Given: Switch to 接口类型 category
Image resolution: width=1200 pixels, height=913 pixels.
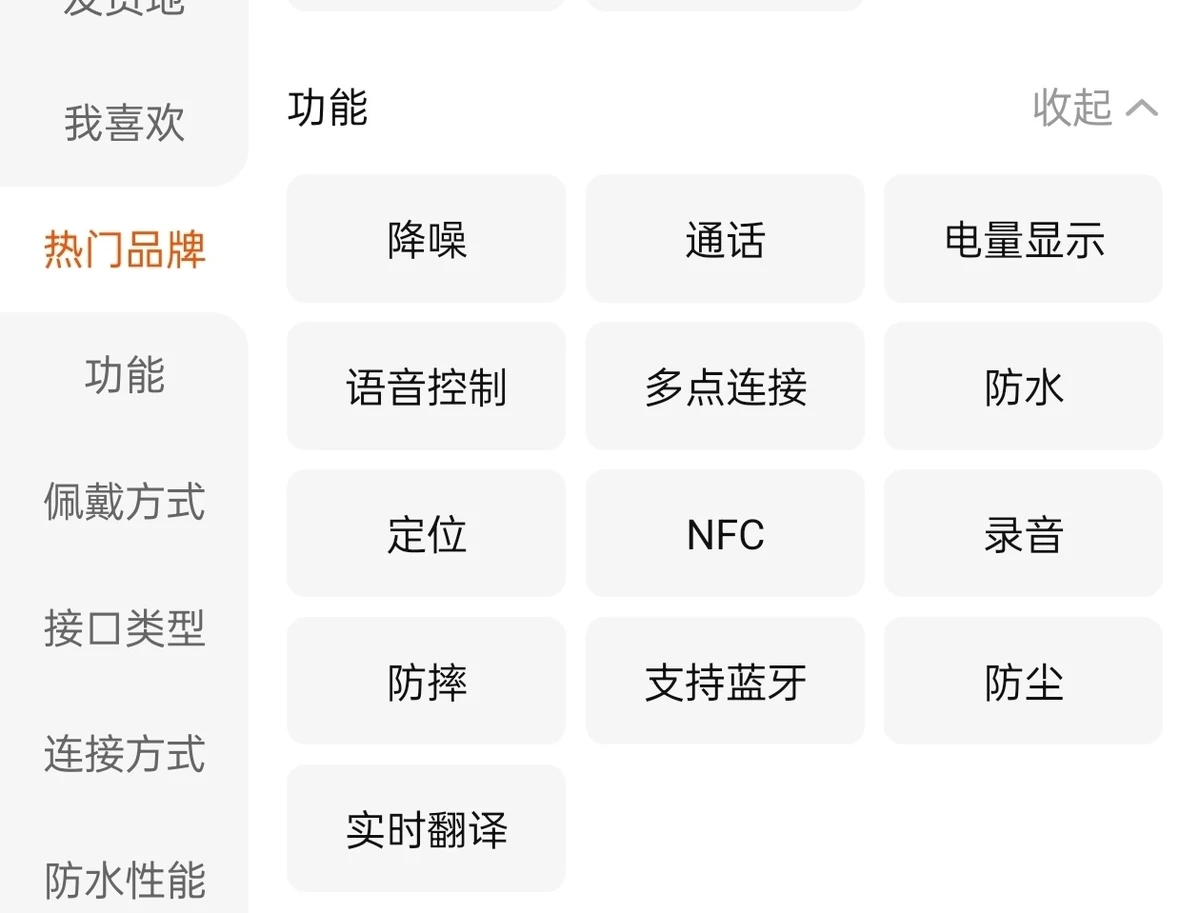Looking at the screenshot, I should [124, 628].
